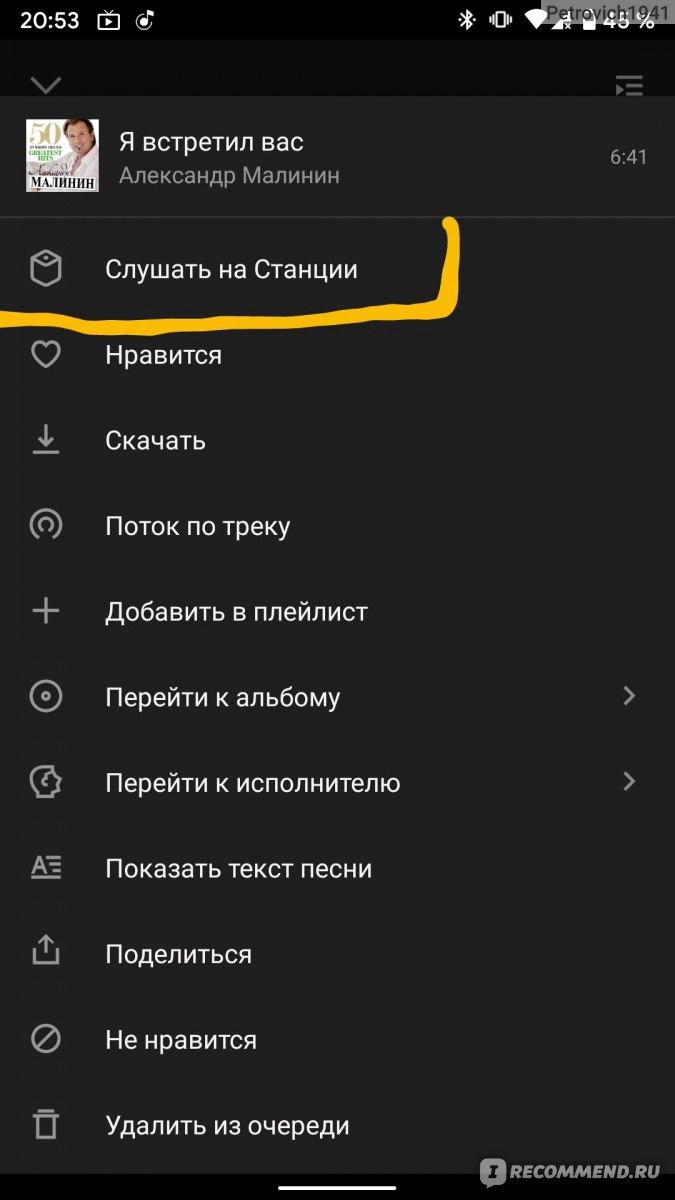Mark the track as Не нравится
The height and width of the screenshot is (1200, 675).
click(x=337, y=1040)
